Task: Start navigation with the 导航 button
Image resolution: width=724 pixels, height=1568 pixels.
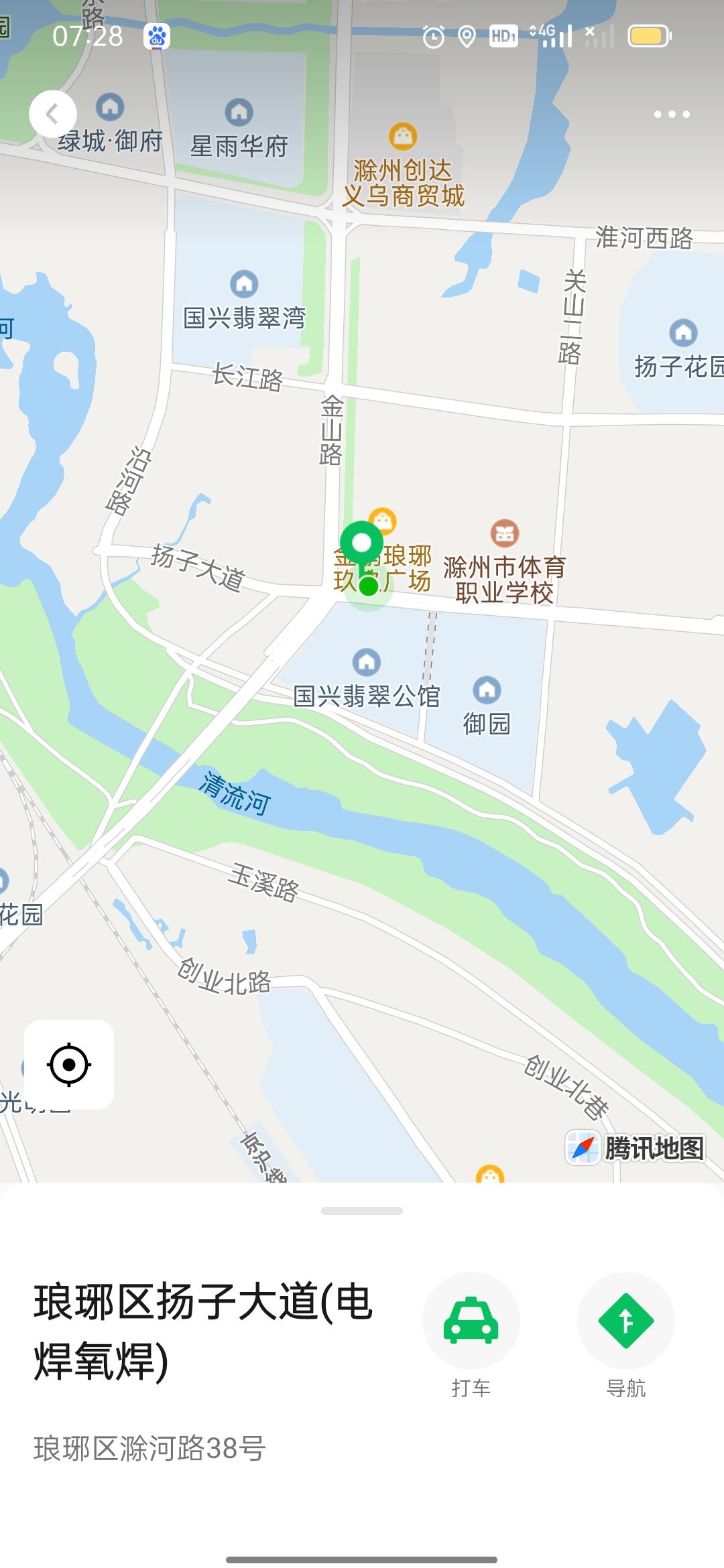Action: coord(625,1321)
